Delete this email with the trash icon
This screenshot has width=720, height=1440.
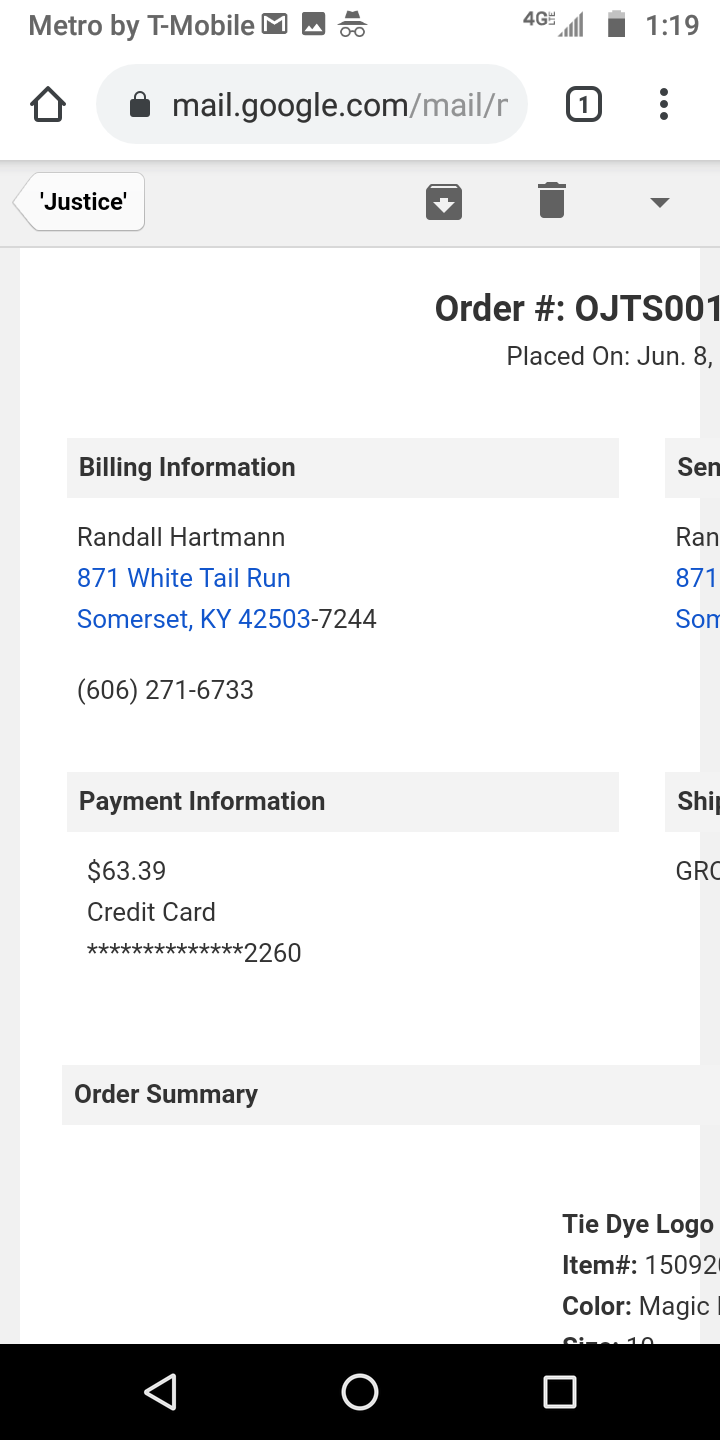point(552,200)
